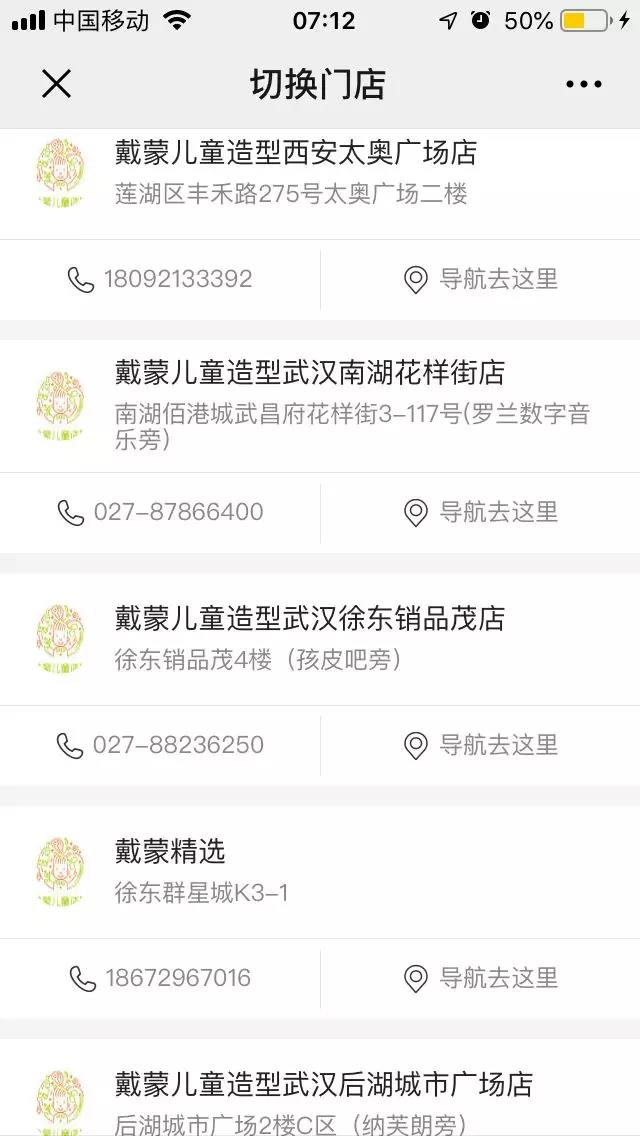Viewport: 640px width, 1136px height.
Task: Call 027-88236250
Action: pyautogui.click(x=159, y=746)
